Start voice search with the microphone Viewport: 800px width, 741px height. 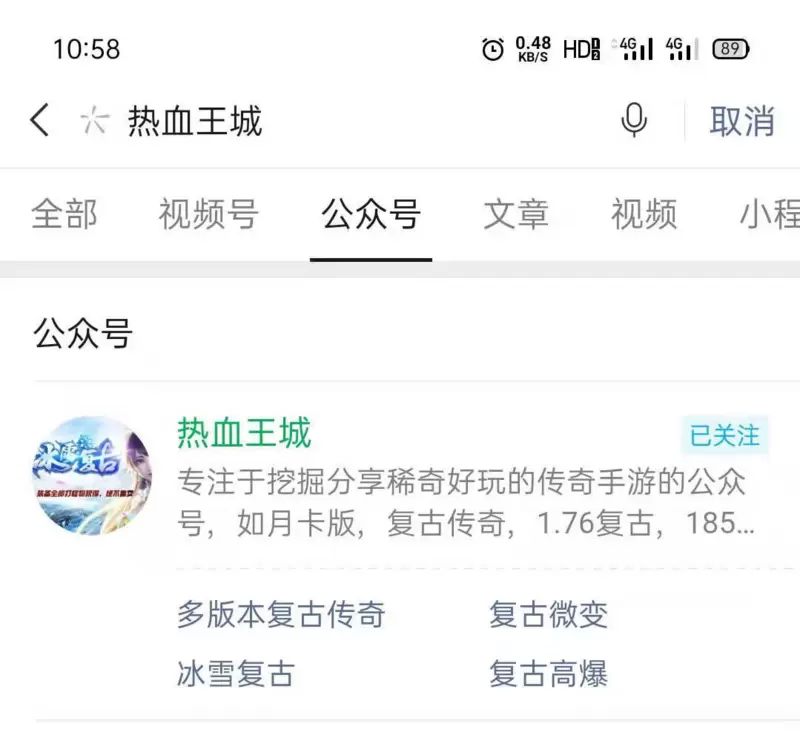point(634,121)
